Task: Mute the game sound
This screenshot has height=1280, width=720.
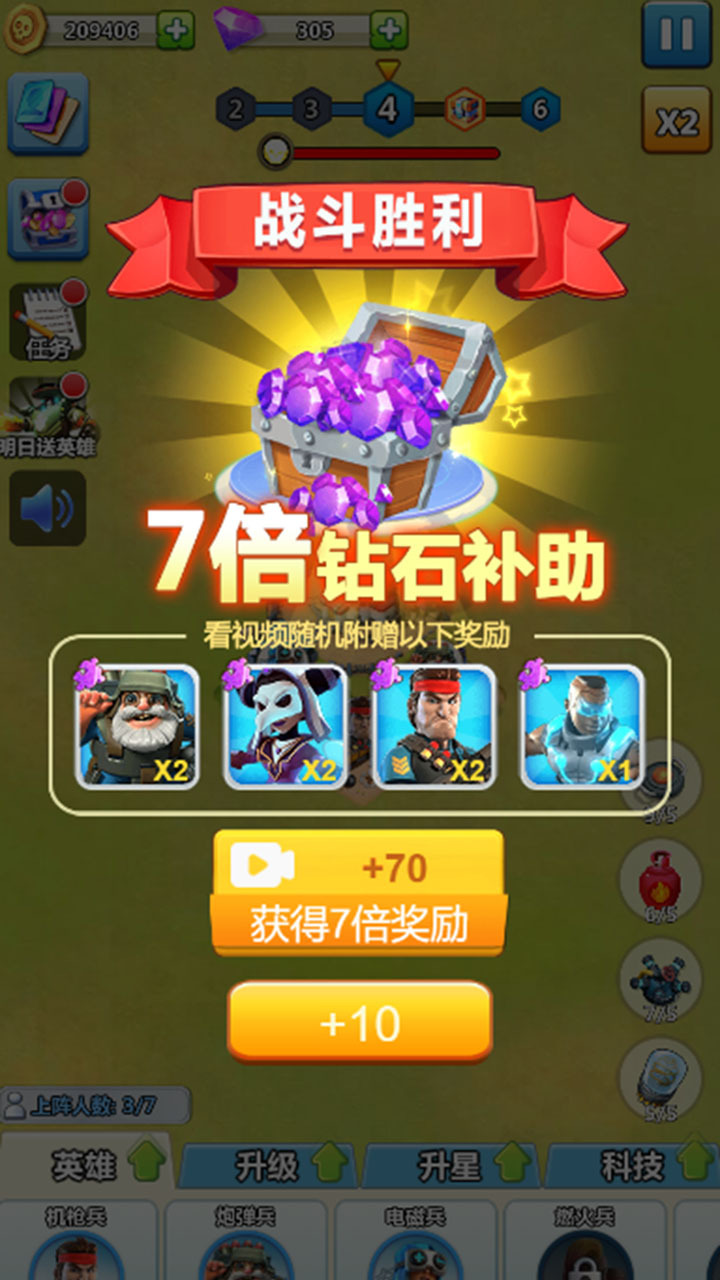Action: (47, 509)
